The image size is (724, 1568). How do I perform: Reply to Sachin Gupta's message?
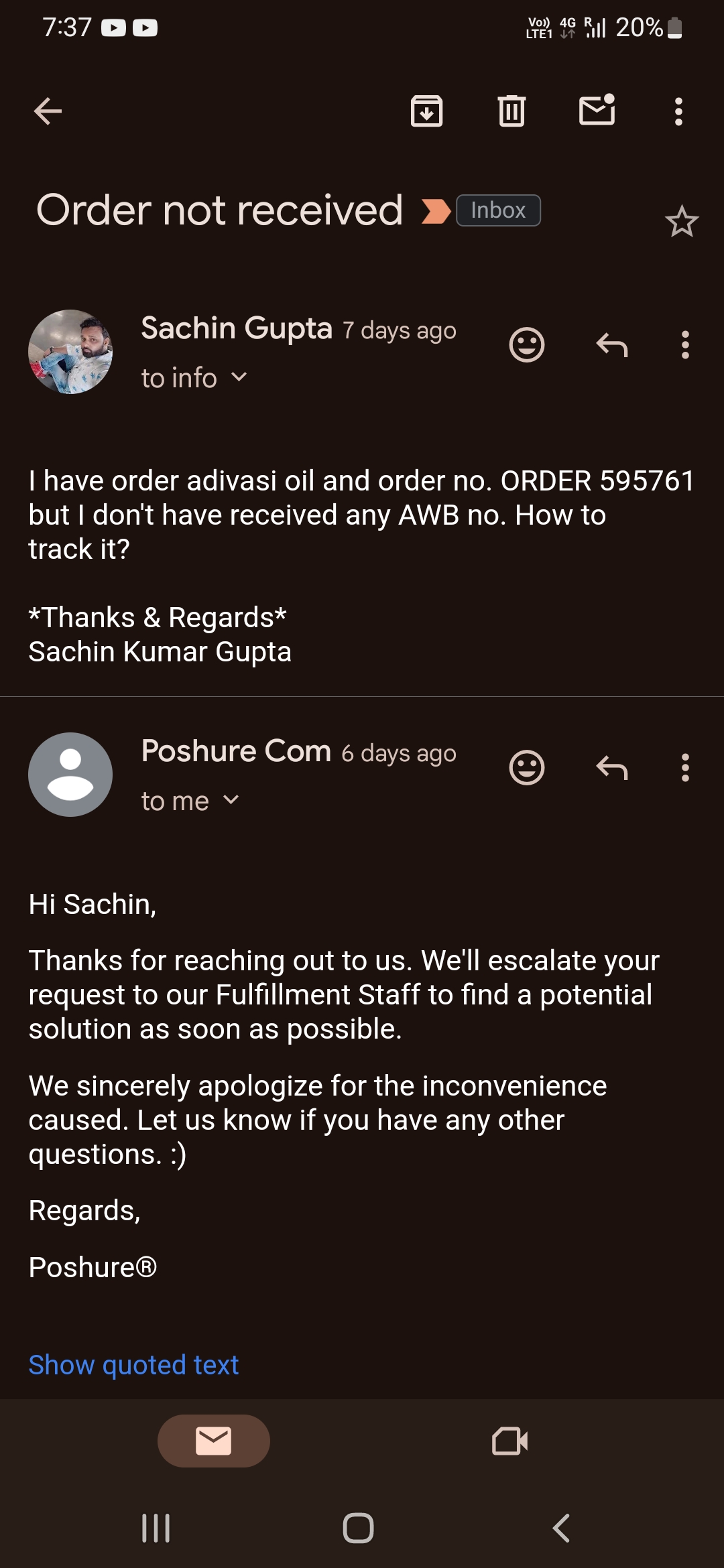611,345
